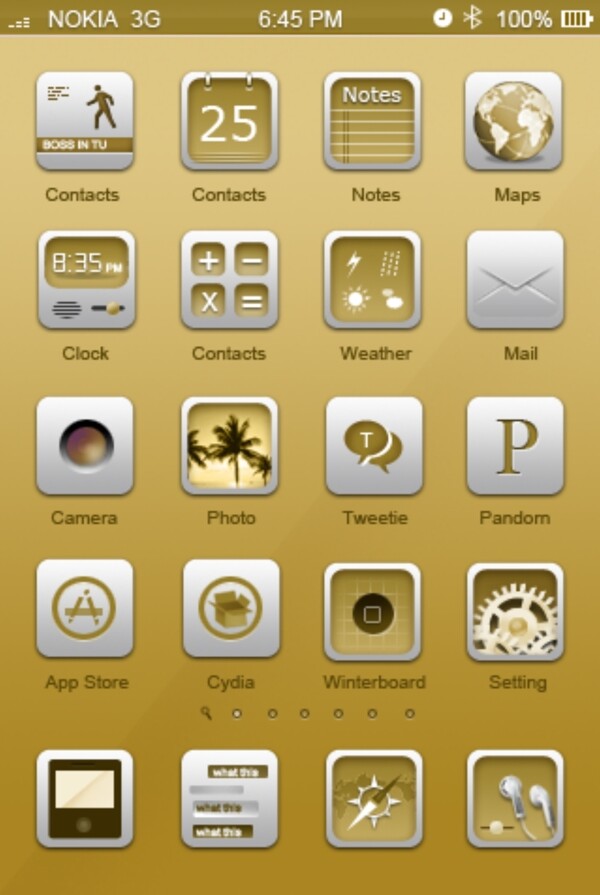Open the Clock app

click(85, 281)
